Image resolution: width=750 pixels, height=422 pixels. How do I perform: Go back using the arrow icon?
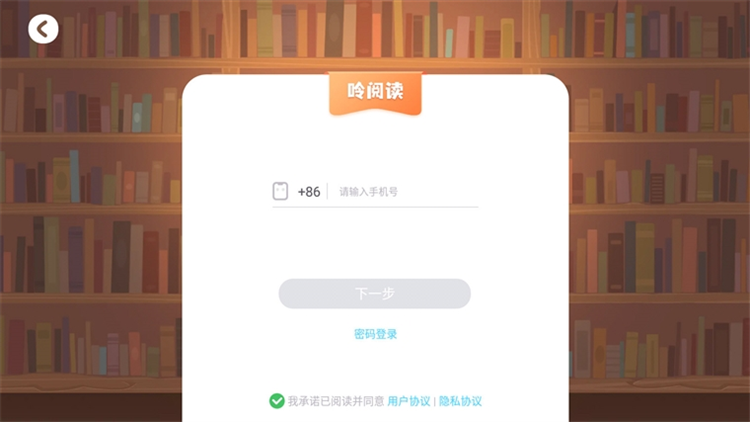(x=43, y=29)
